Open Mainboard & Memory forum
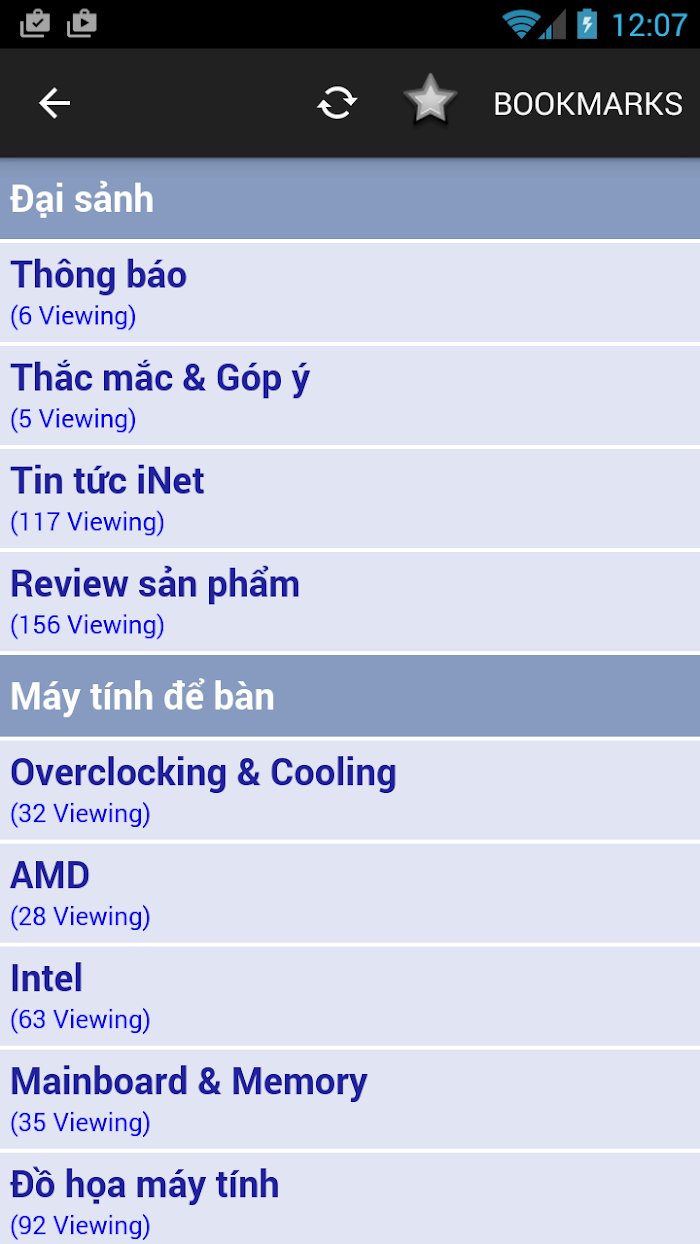This screenshot has width=700, height=1244. point(350,1099)
